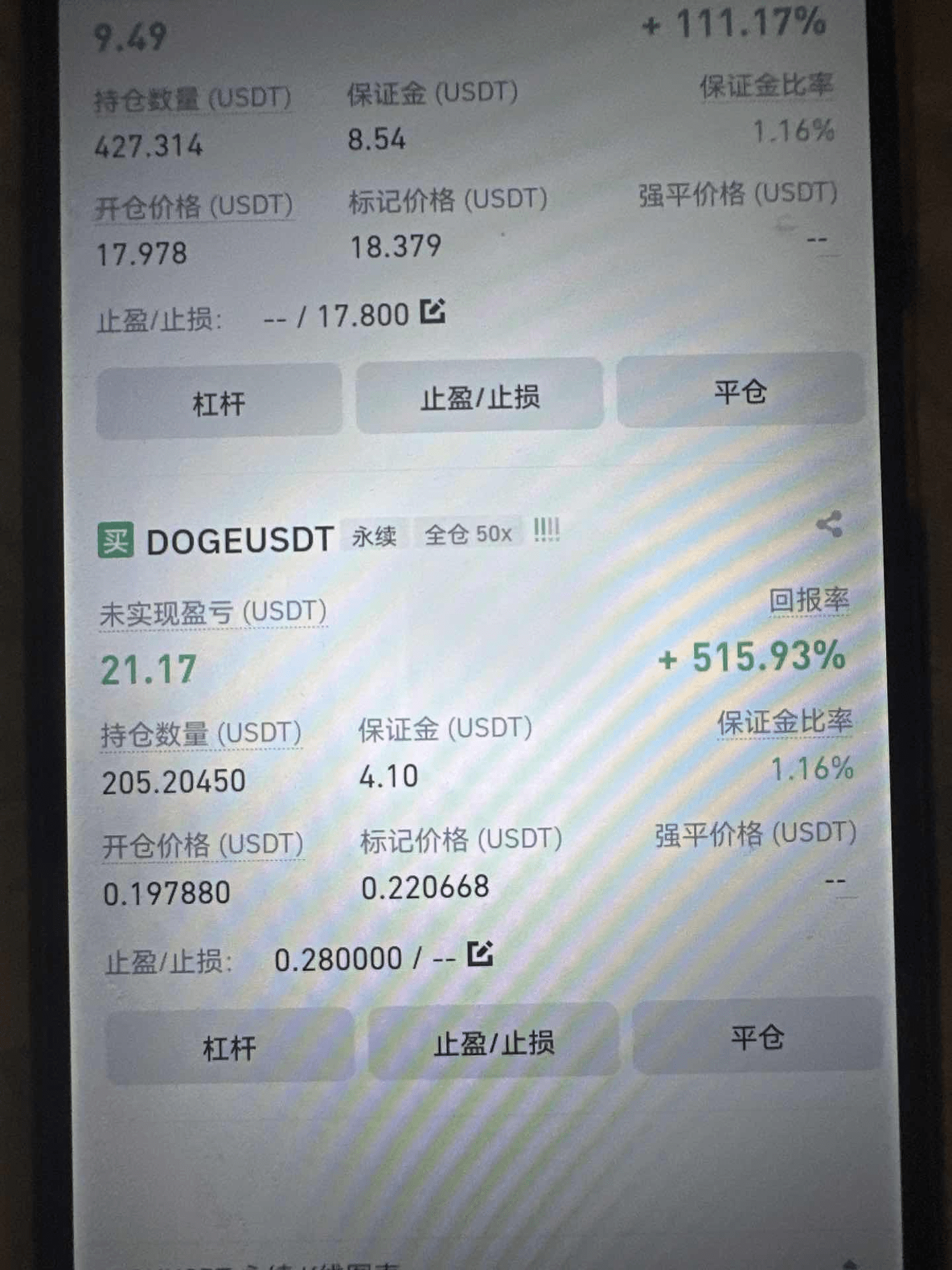952x1270 pixels.
Task: Tap 平仓 on the upper position
Action: pyautogui.click(x=740, y=391)
